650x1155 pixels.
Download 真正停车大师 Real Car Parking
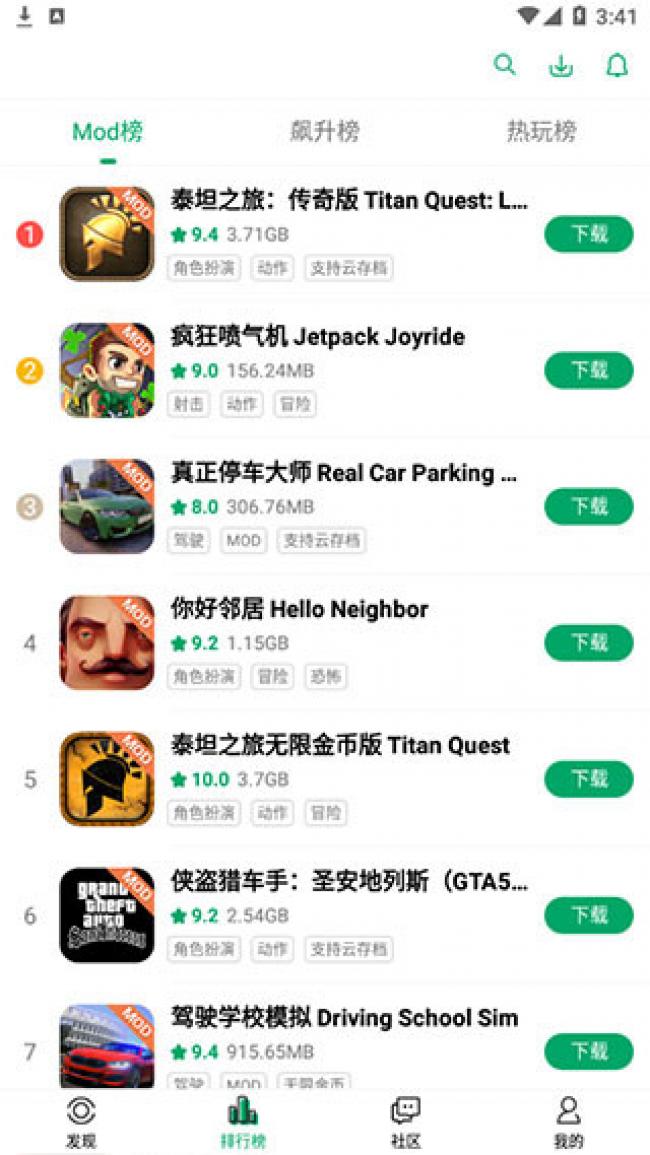[589, 507]
